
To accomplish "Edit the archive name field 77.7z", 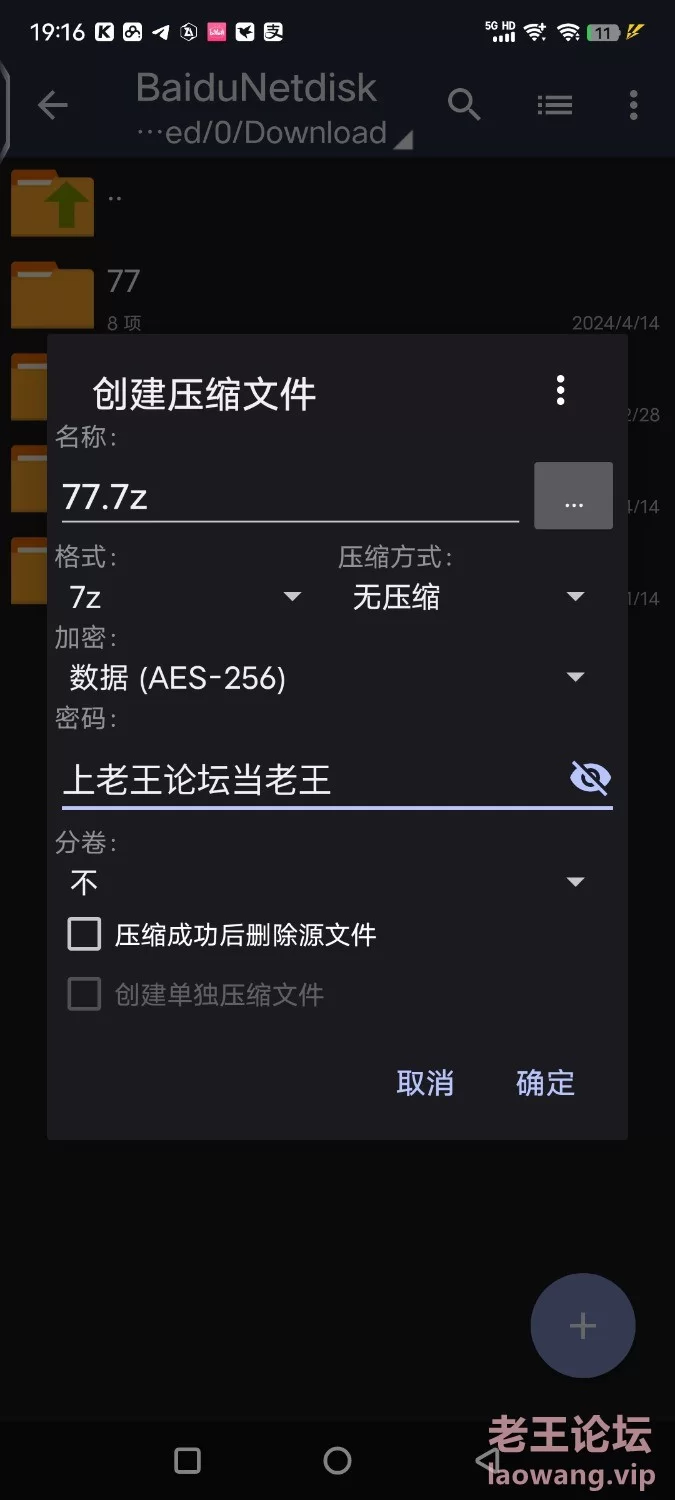I will click(x=290, y=497).
